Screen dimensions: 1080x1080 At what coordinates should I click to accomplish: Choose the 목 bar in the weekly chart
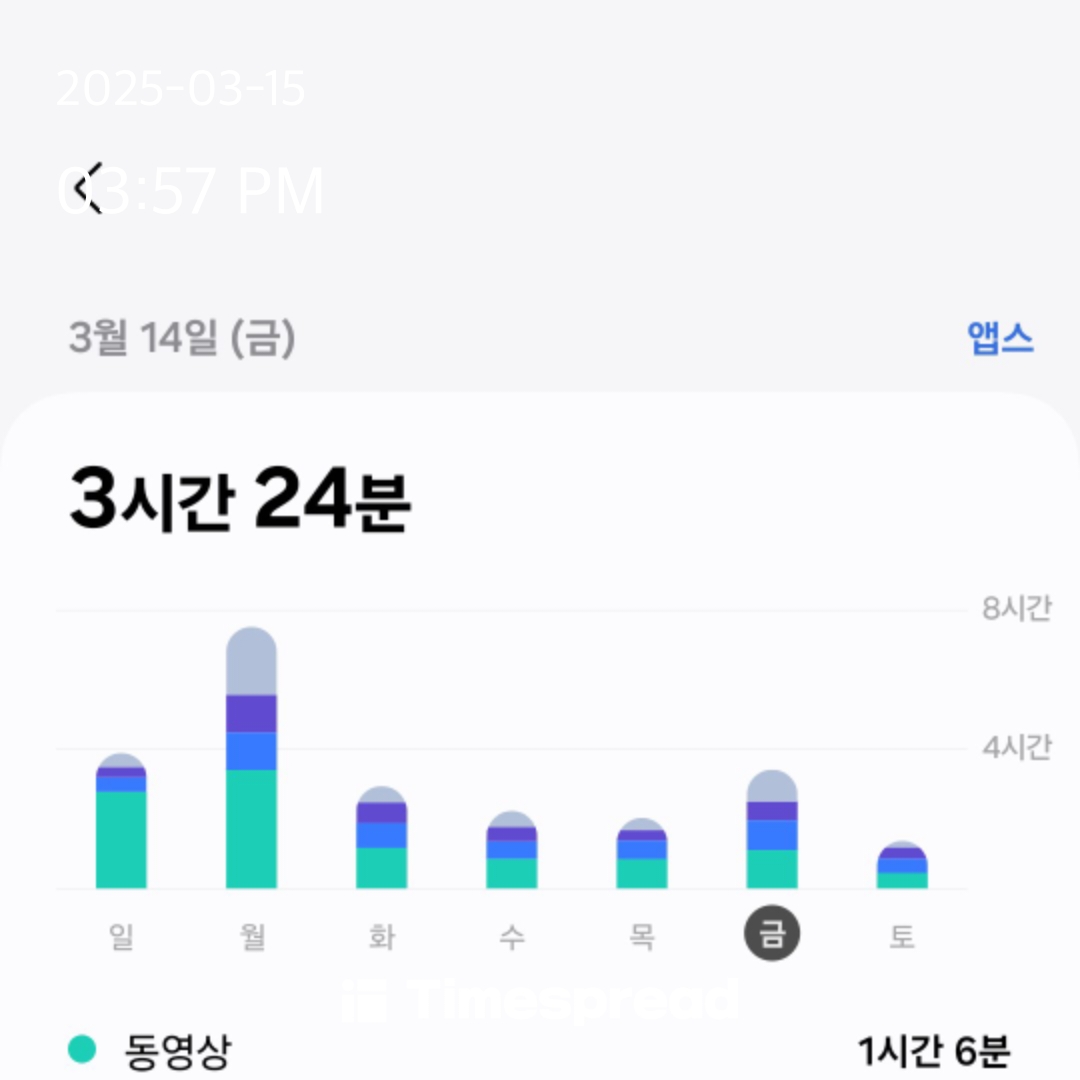tap(641, 855)
